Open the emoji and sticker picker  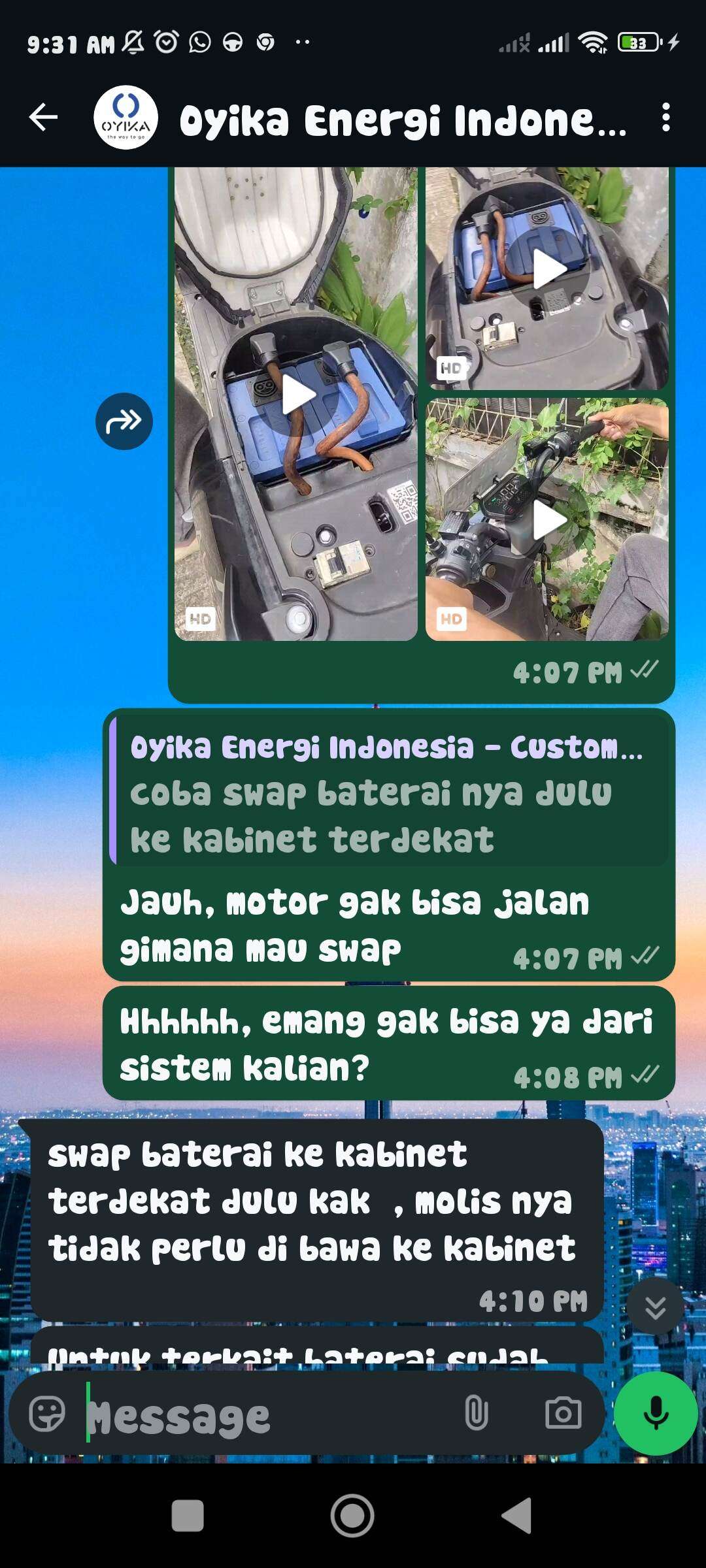(47, 1414)
